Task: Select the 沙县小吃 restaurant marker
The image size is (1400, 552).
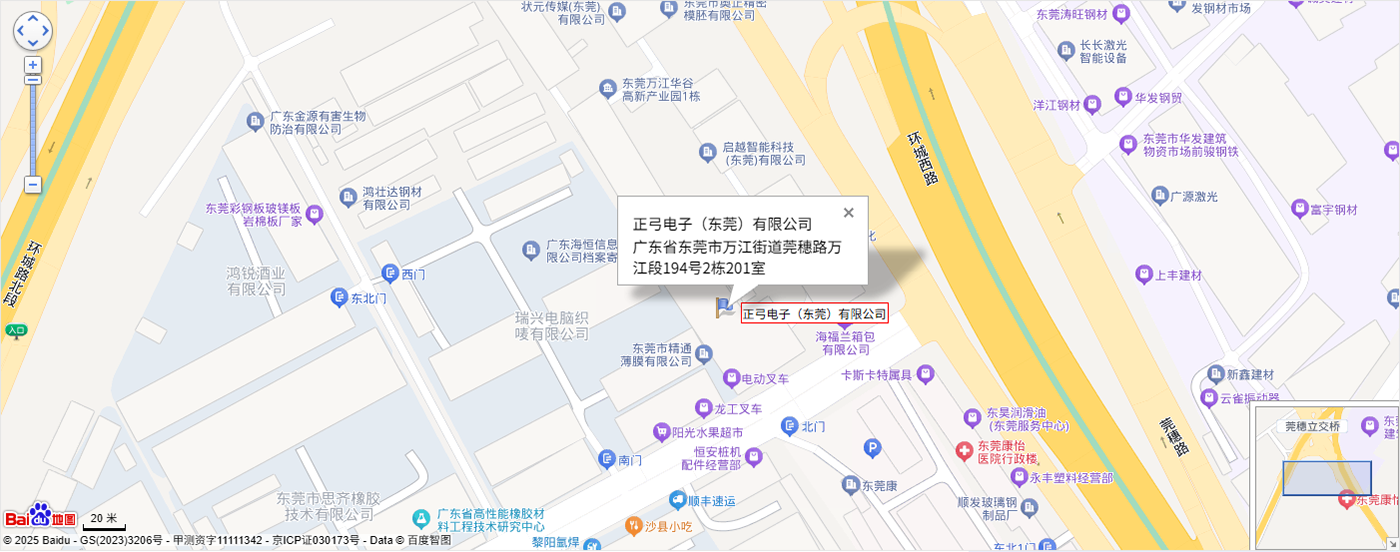Action: pyautogui.click(x=633, y=525)
